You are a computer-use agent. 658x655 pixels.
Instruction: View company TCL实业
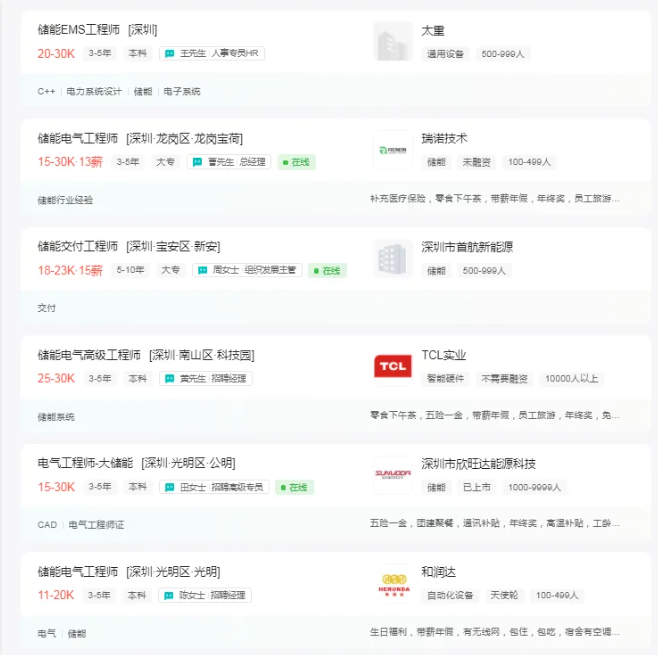tap(444, 355)
